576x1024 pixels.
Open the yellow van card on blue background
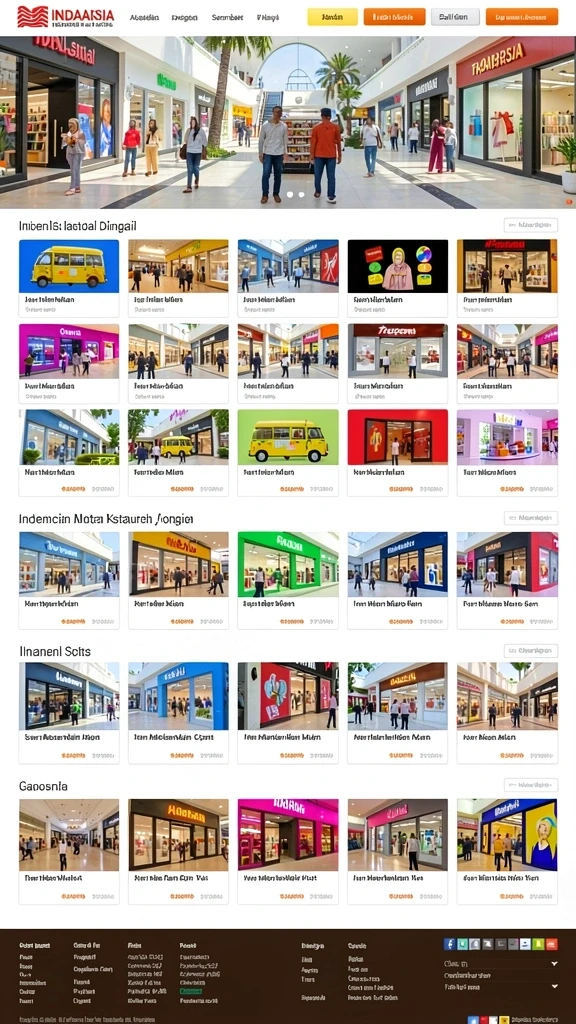coord(69,278)
